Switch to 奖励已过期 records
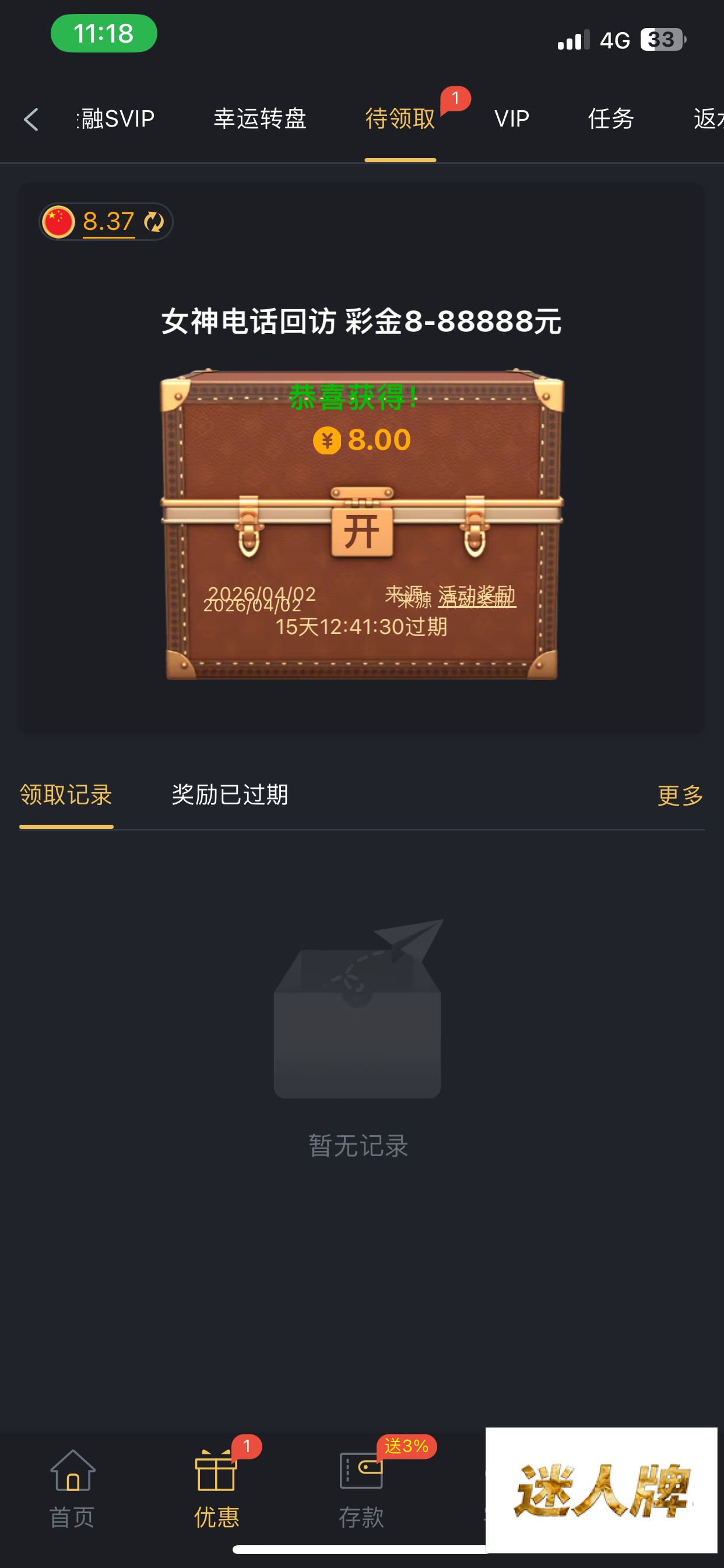Viewport: 724px width, 1568px height. tap(229, 795)
